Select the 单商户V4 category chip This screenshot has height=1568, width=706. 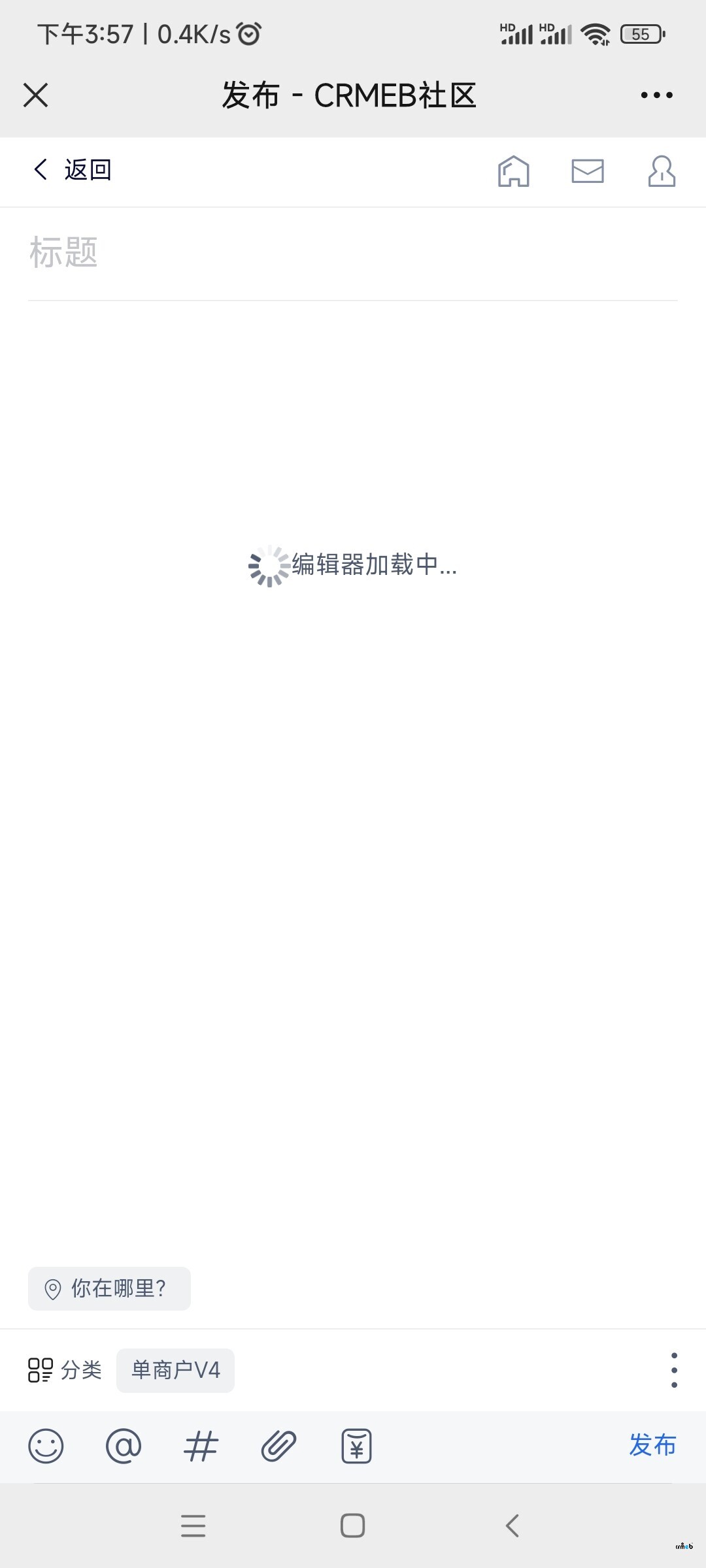tap(175, 1370)
